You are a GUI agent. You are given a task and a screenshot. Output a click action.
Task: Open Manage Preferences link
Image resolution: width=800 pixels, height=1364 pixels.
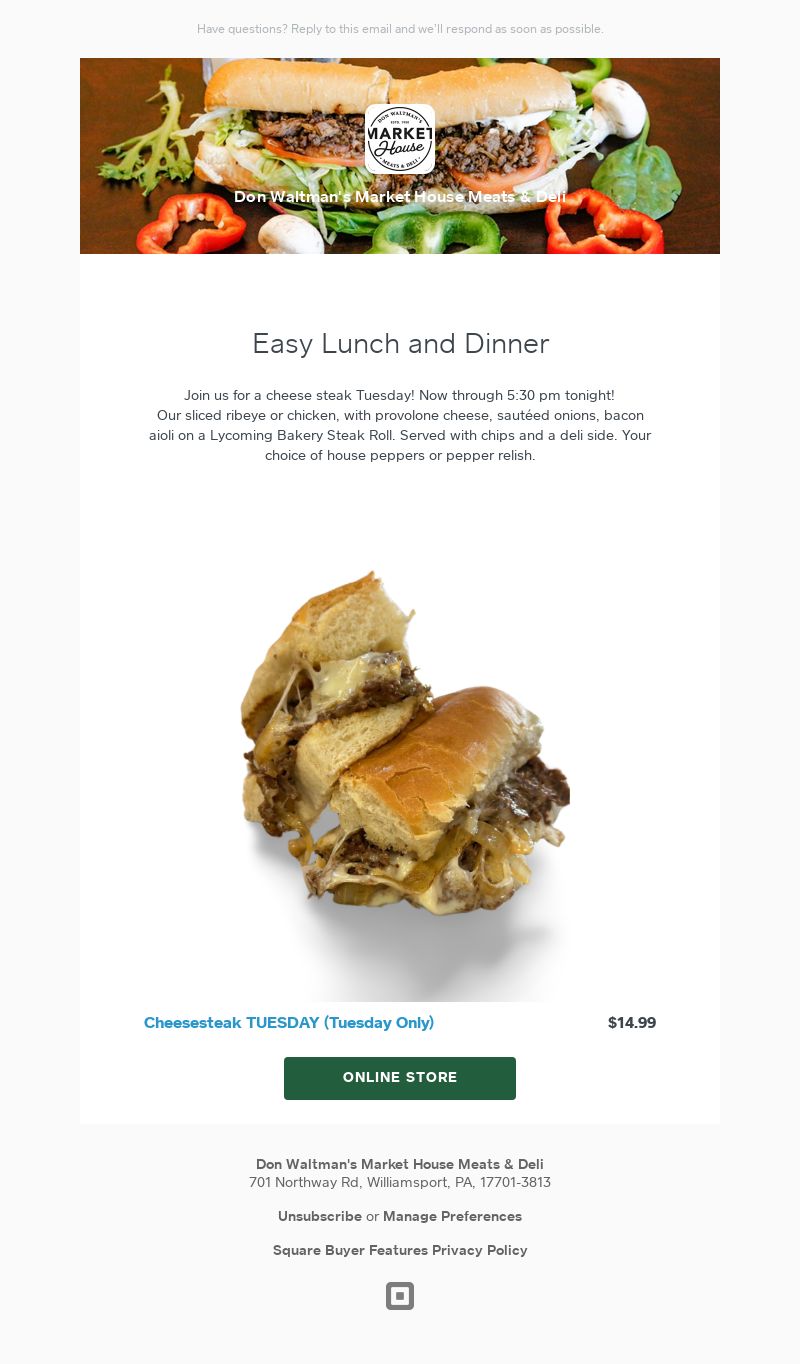click(452, 1217)
